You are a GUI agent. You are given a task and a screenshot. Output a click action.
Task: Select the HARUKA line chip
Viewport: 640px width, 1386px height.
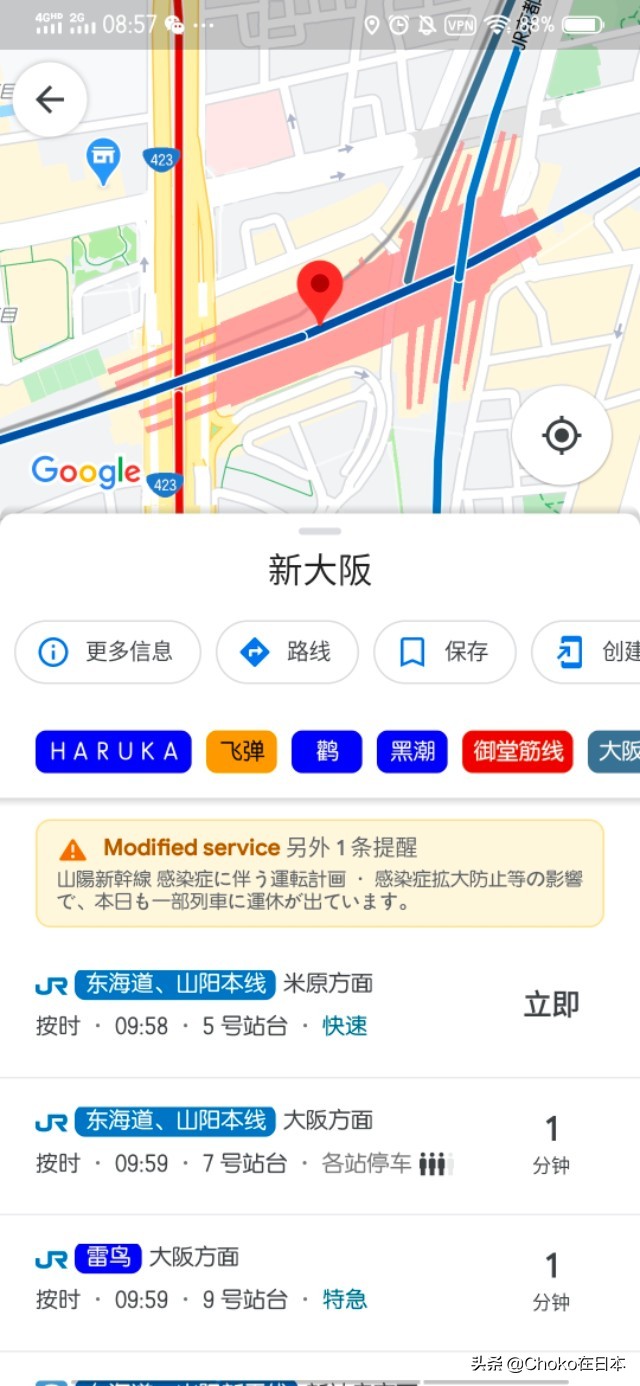(x=113, y=751)
